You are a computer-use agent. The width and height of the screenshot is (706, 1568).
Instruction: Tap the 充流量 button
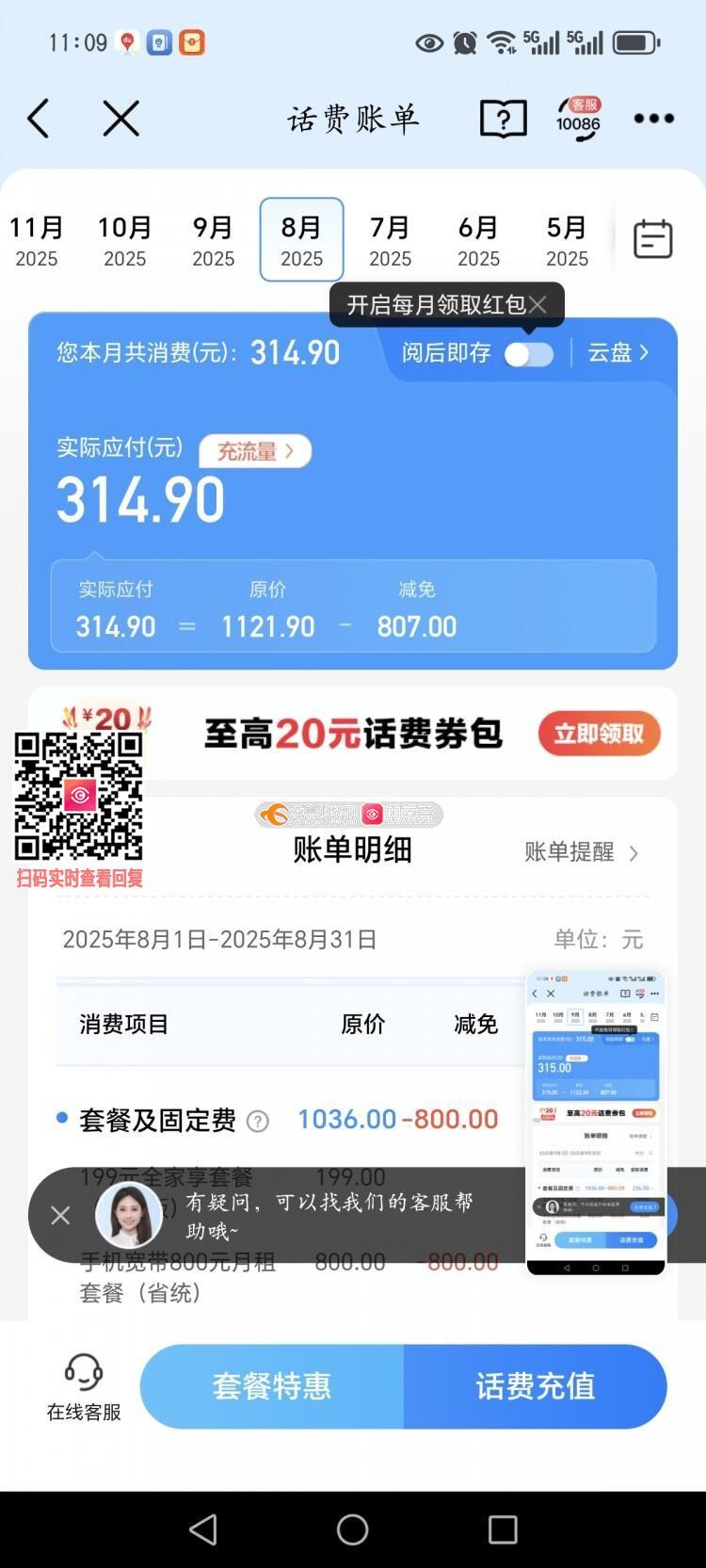coord(255,451)
